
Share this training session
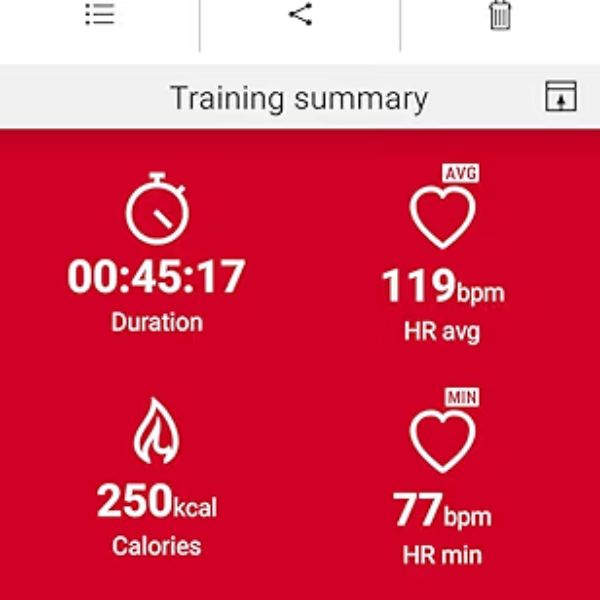click(x=300, y=15)
